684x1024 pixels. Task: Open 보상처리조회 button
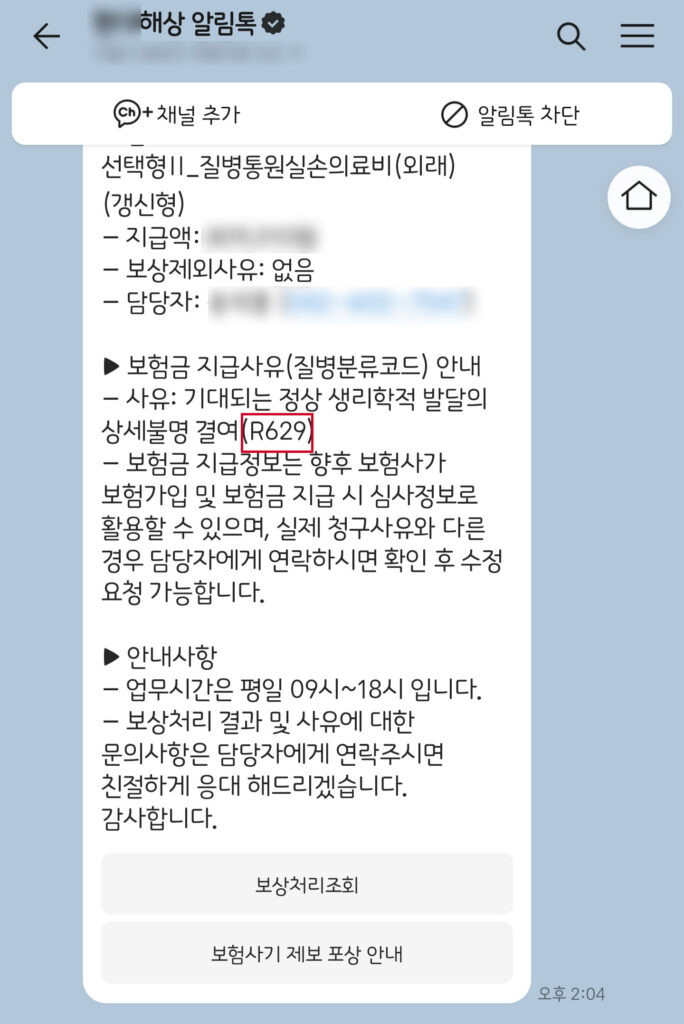pos(307,884)
